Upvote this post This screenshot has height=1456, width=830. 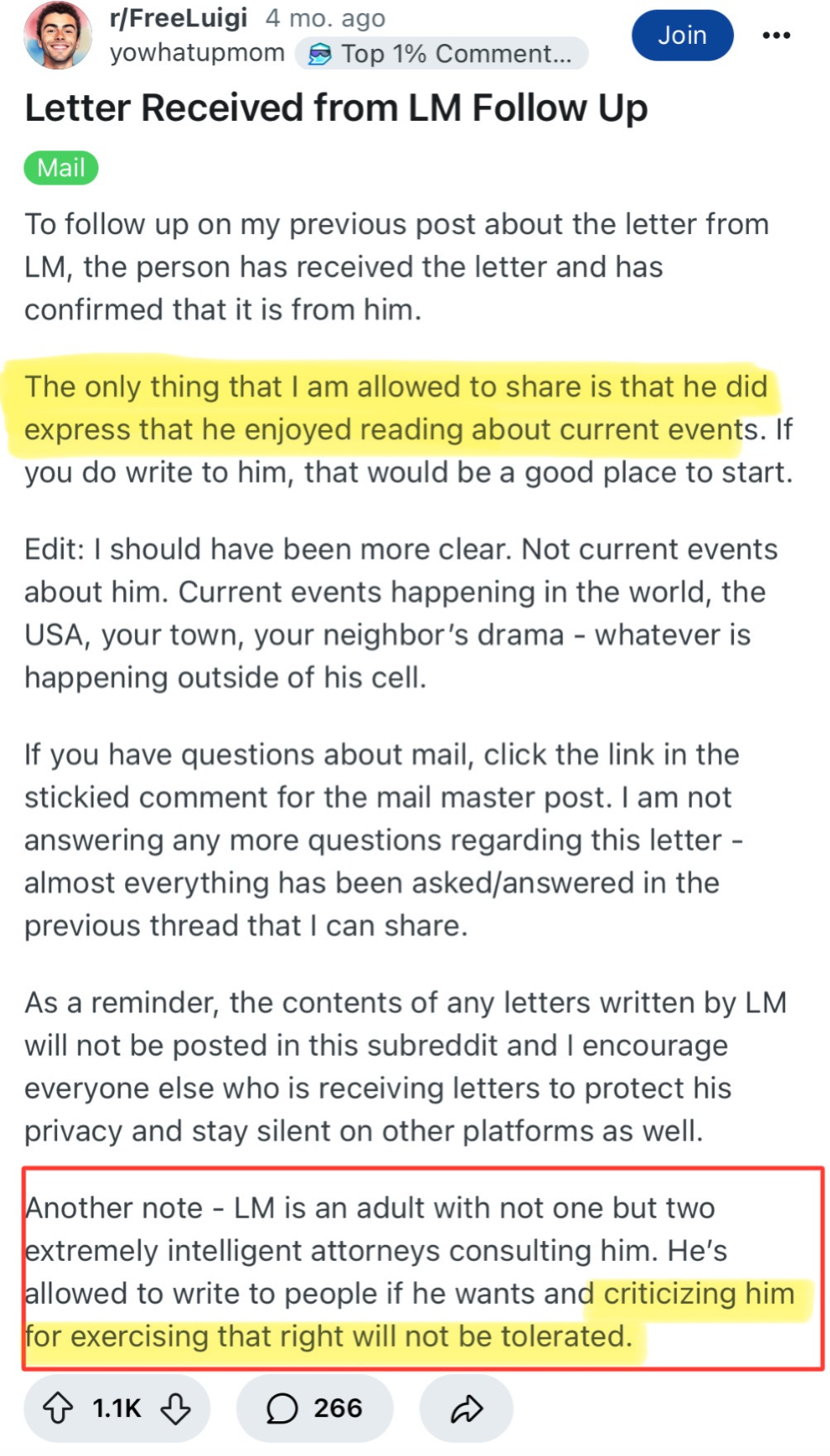point(58,1408)
